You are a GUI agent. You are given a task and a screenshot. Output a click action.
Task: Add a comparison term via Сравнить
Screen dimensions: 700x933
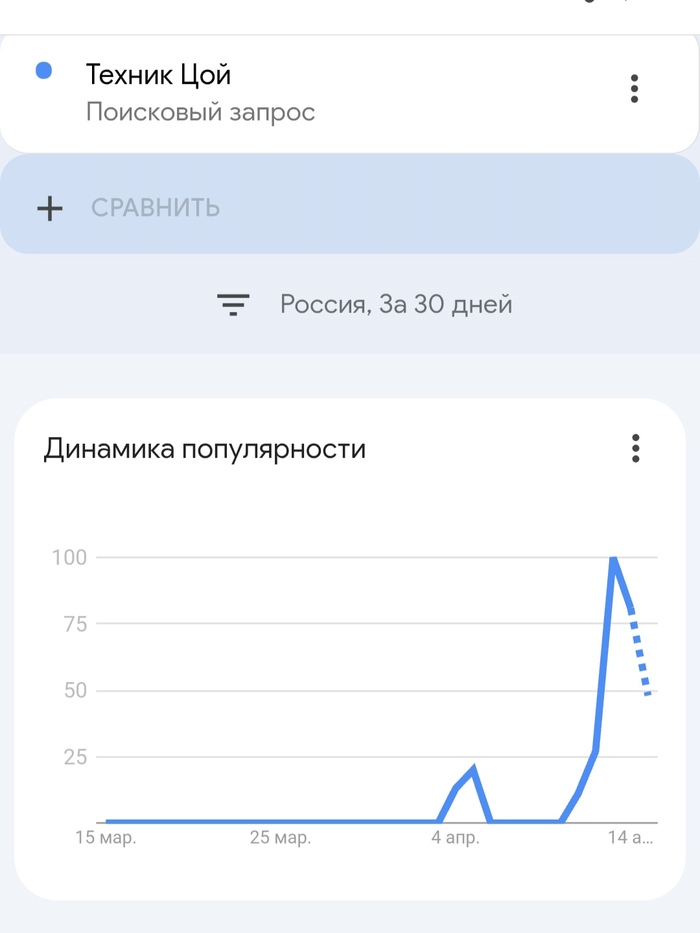click(155, 208)
